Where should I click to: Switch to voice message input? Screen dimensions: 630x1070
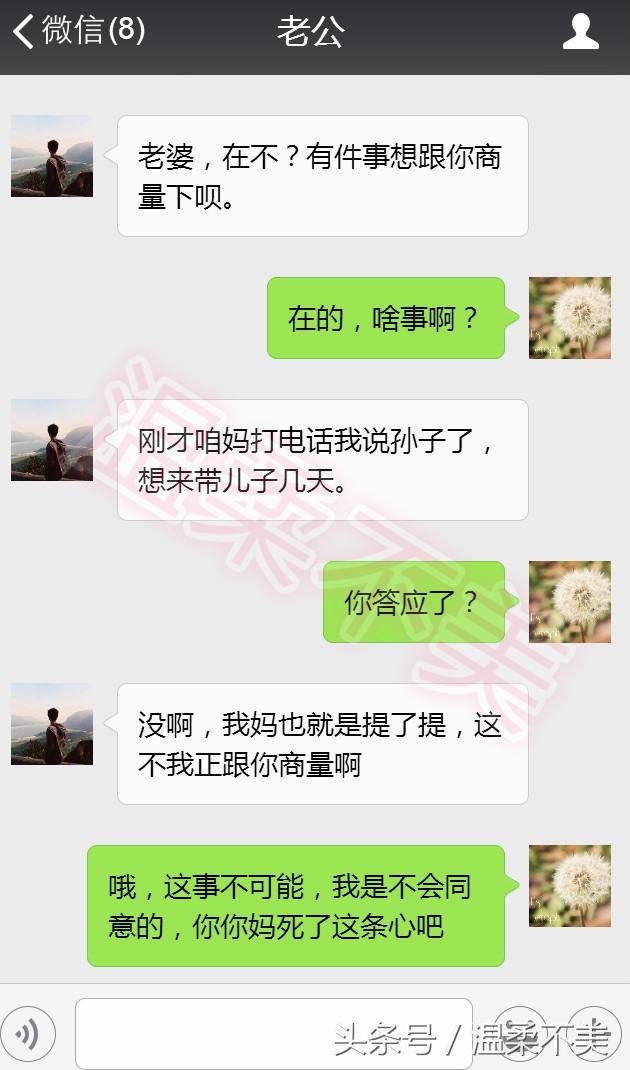click(x=30, y=1034)
